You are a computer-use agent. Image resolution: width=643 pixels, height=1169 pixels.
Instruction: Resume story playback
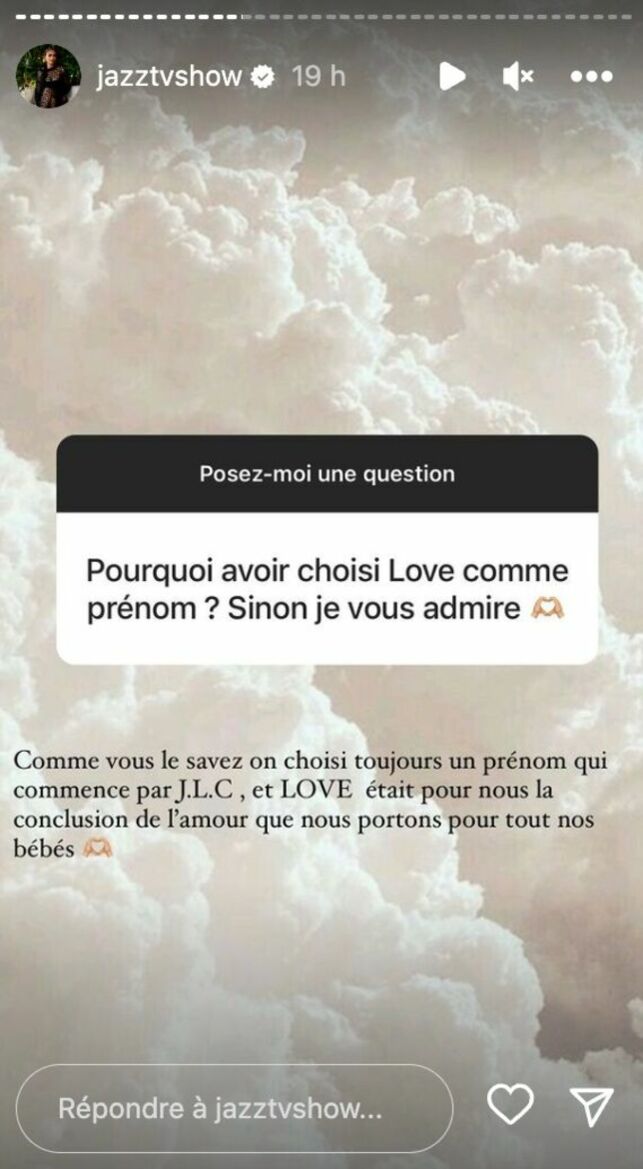452,76
